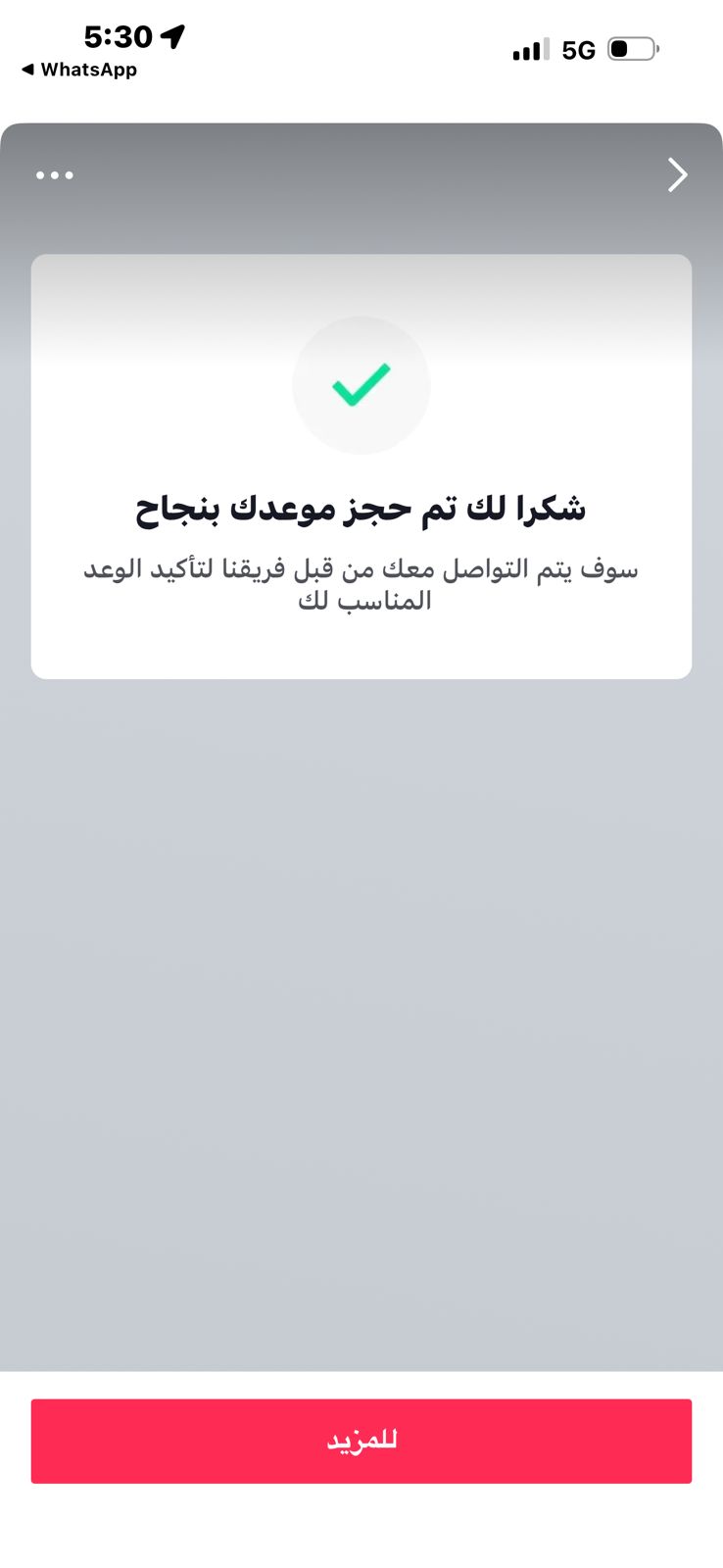
Task: Tap the back chevron arrow
Action: point(677,175)
